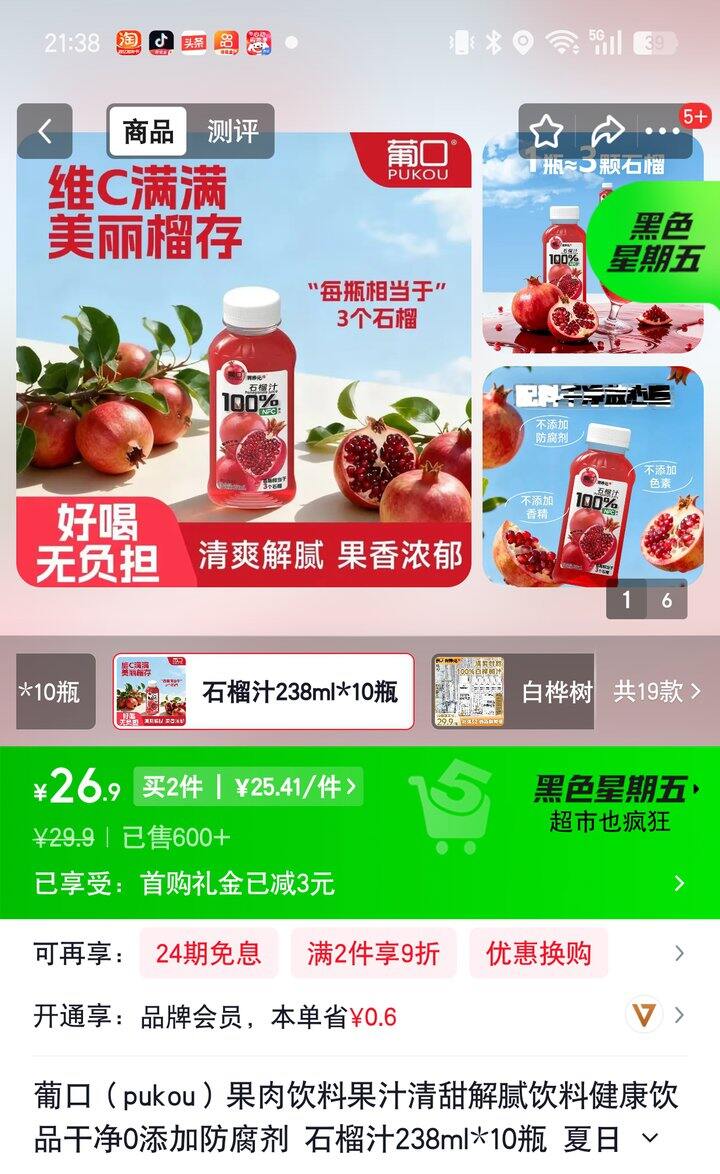Open the 优惠换购 offer

click(x=538, y=953)
